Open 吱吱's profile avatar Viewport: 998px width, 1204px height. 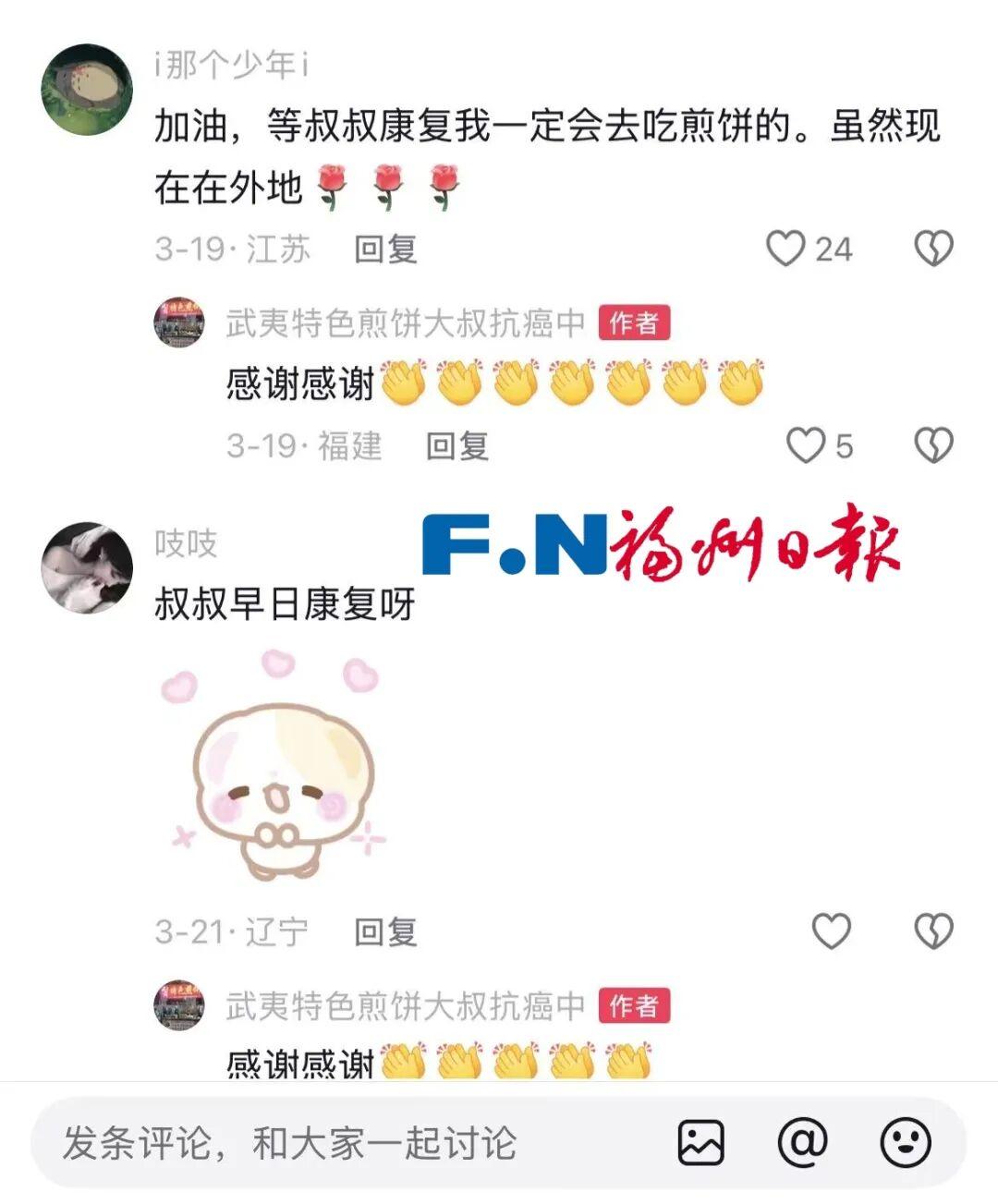coord(88,568)
